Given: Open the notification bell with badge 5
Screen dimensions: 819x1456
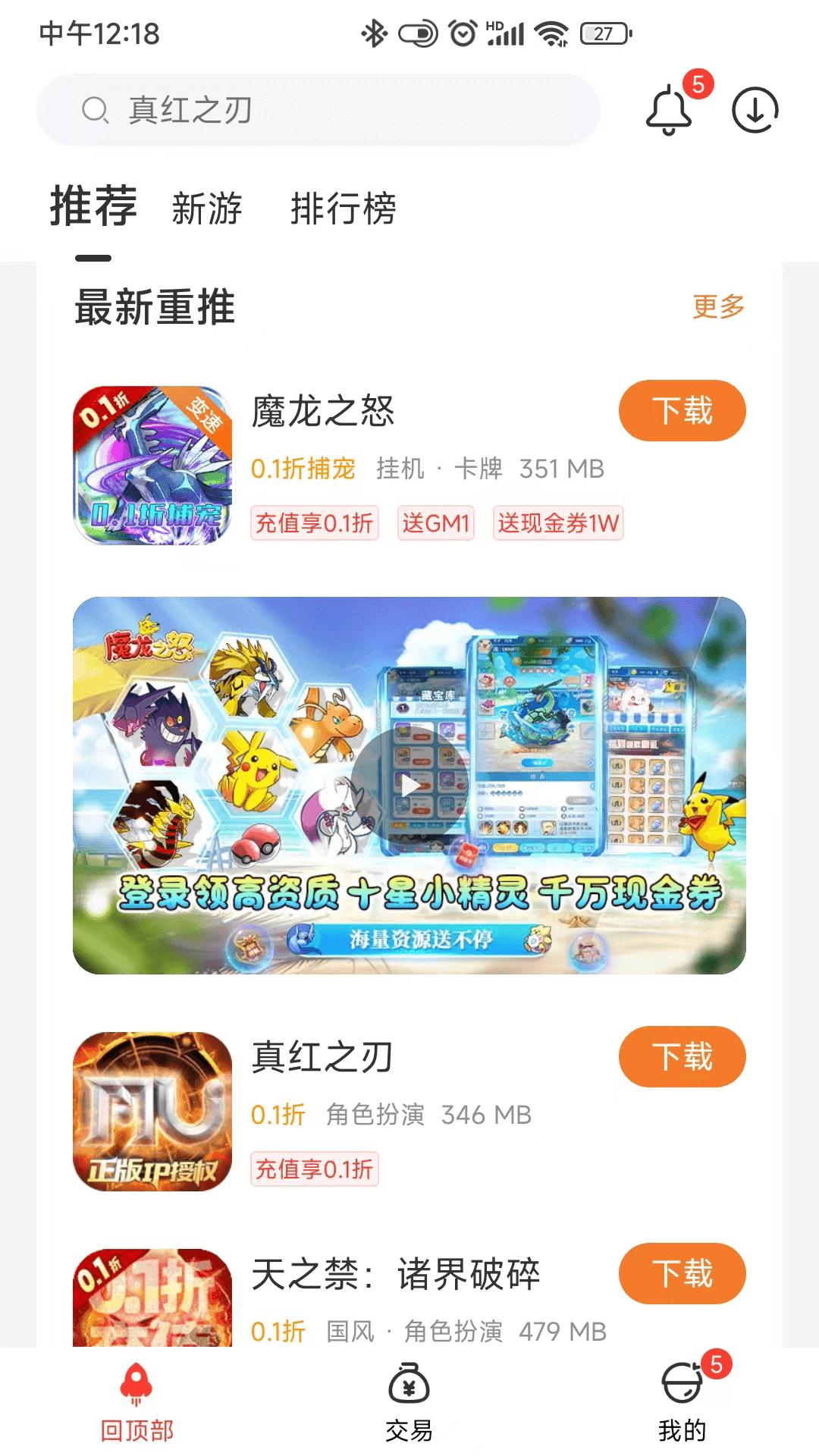Looking at the screenshot, I should 670,111.
